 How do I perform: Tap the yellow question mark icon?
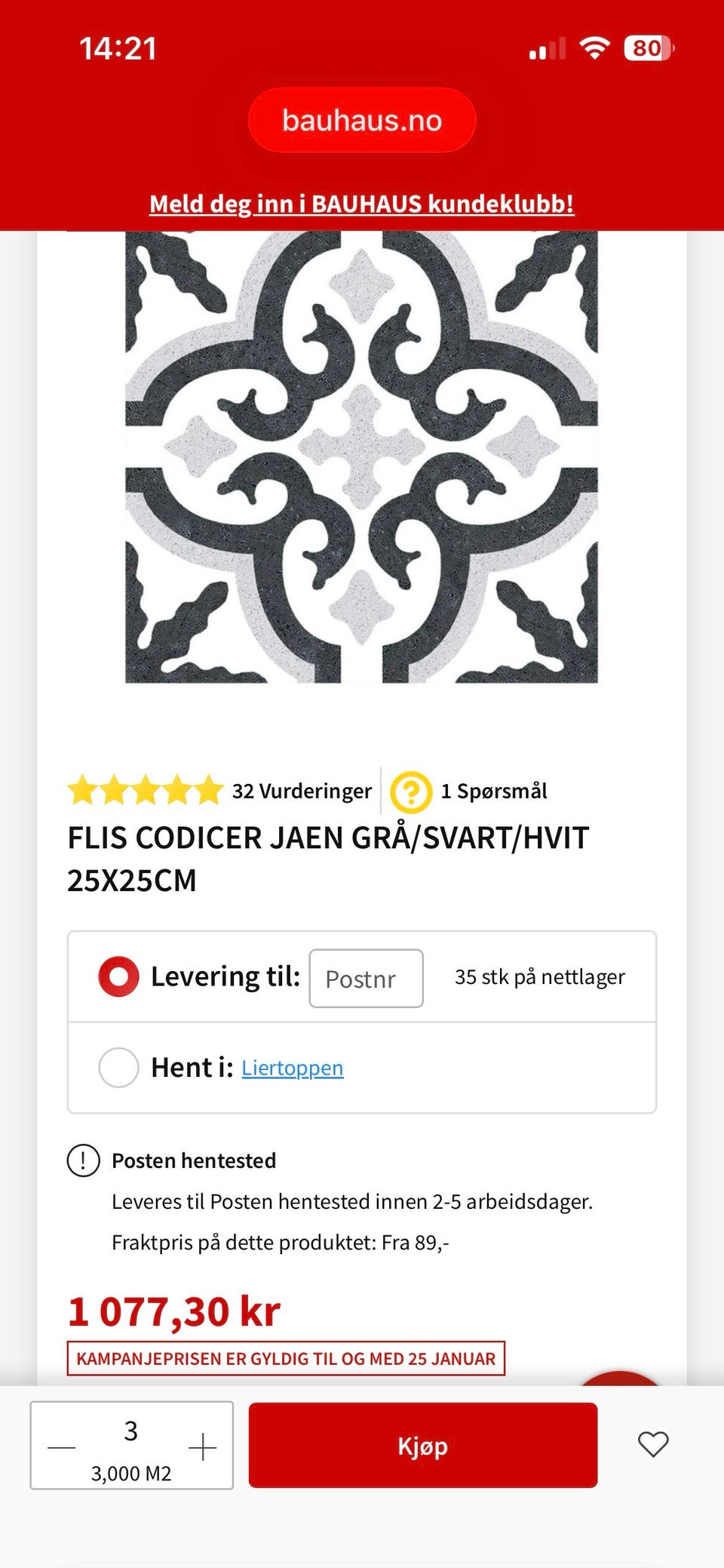tap(408, 791)
